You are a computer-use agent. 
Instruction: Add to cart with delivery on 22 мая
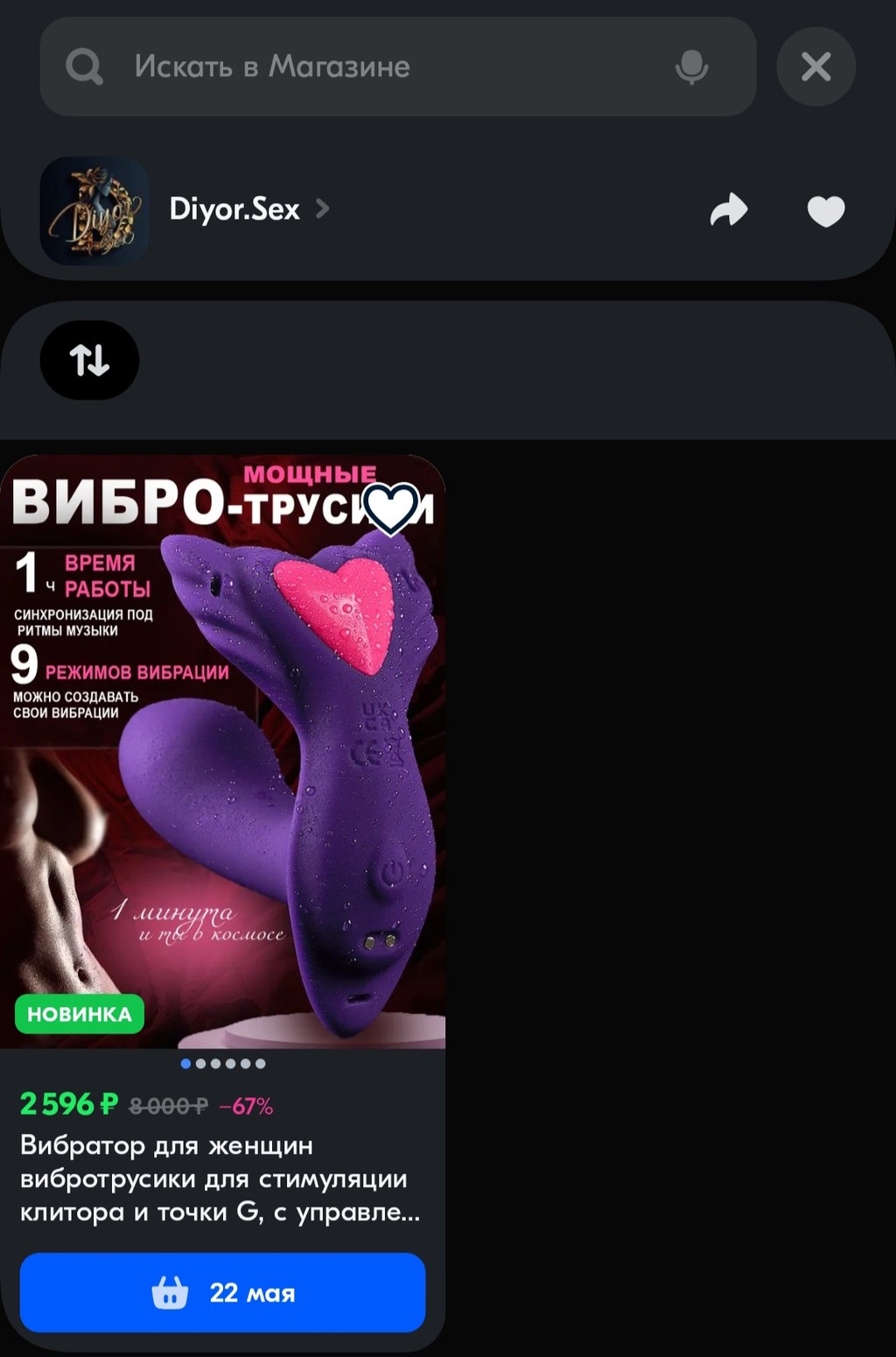point(222,1292)
